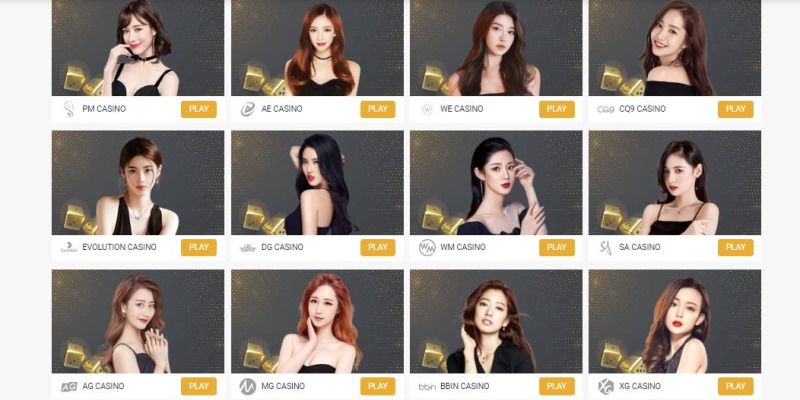This screenshot has height=400, width=800.
Task: Hit Play on WM Casino
Action: coord(556,247)
